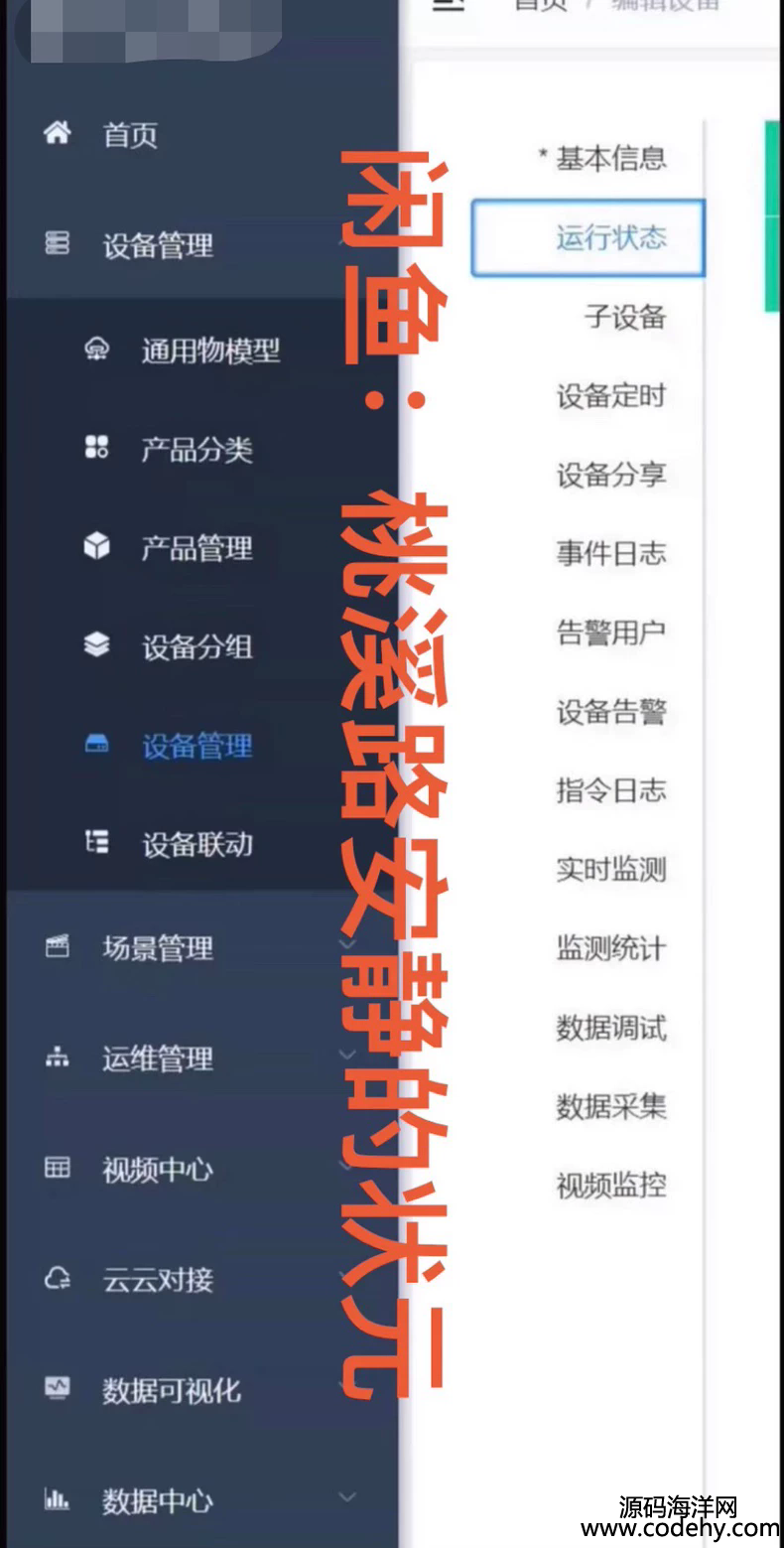Expand the 数据可视化 menu
Viewport: 784px width, 1548px height.
(171, 1390)
